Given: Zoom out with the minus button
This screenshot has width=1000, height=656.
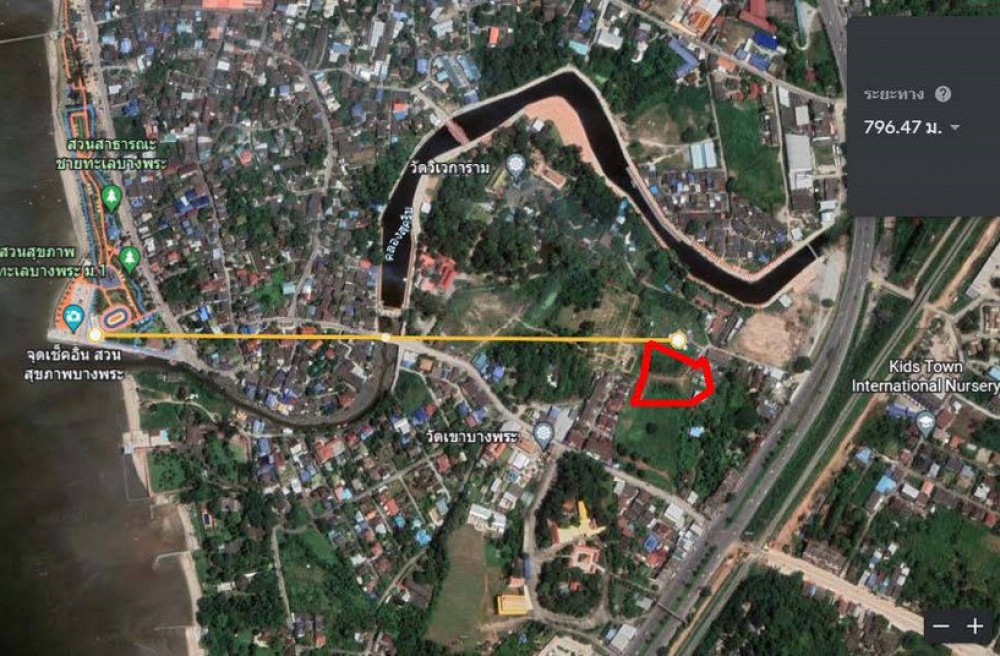Looking at the screenshot, I should pos(940,627).
